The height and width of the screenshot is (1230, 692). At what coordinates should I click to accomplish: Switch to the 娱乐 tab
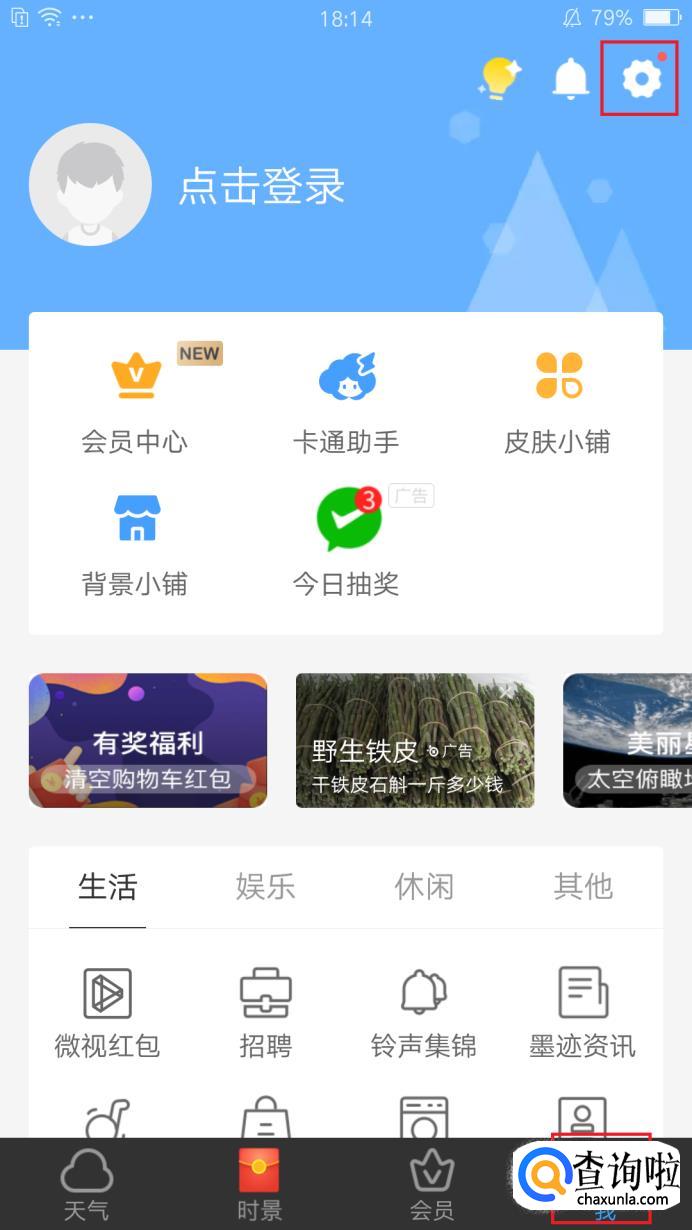[x=266, y=886]
